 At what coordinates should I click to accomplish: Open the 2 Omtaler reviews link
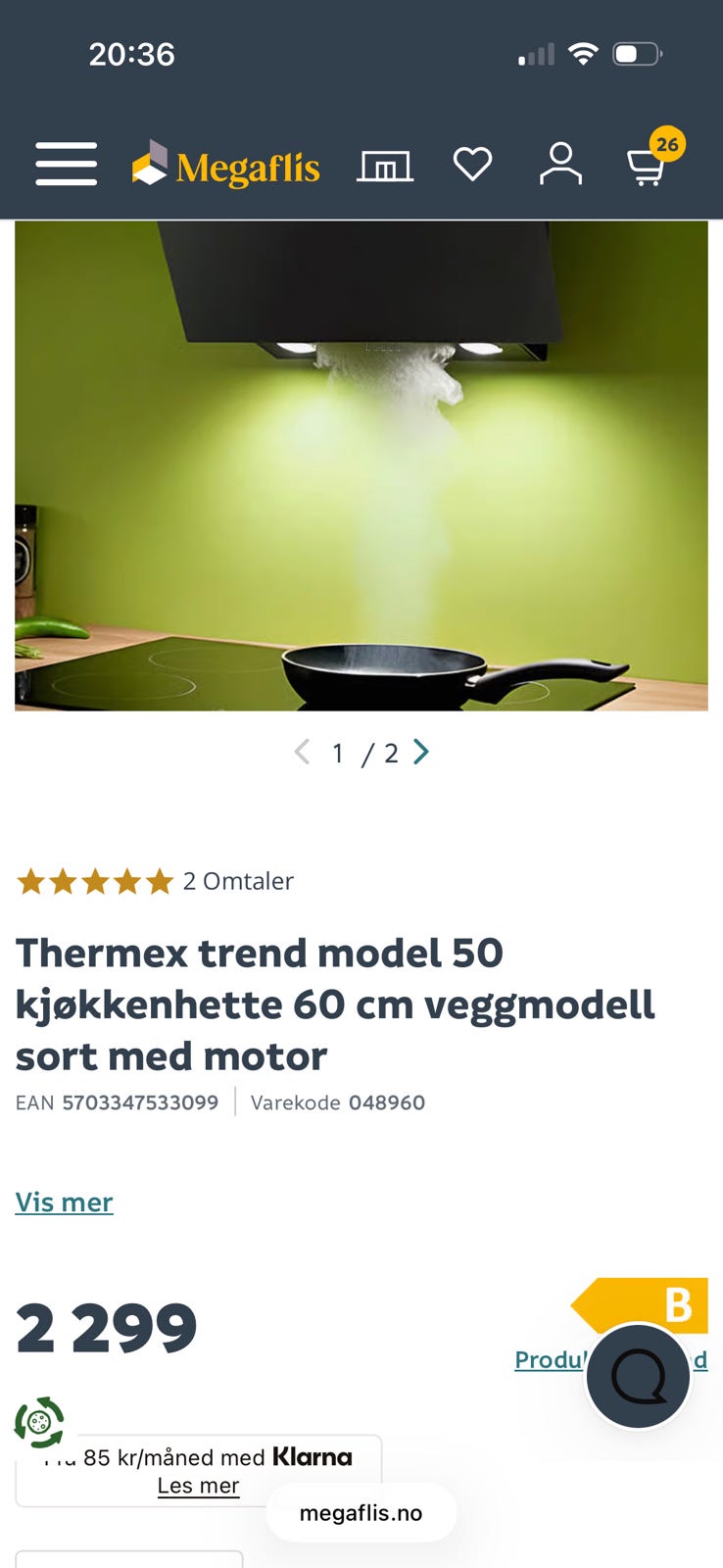[237, 880]
